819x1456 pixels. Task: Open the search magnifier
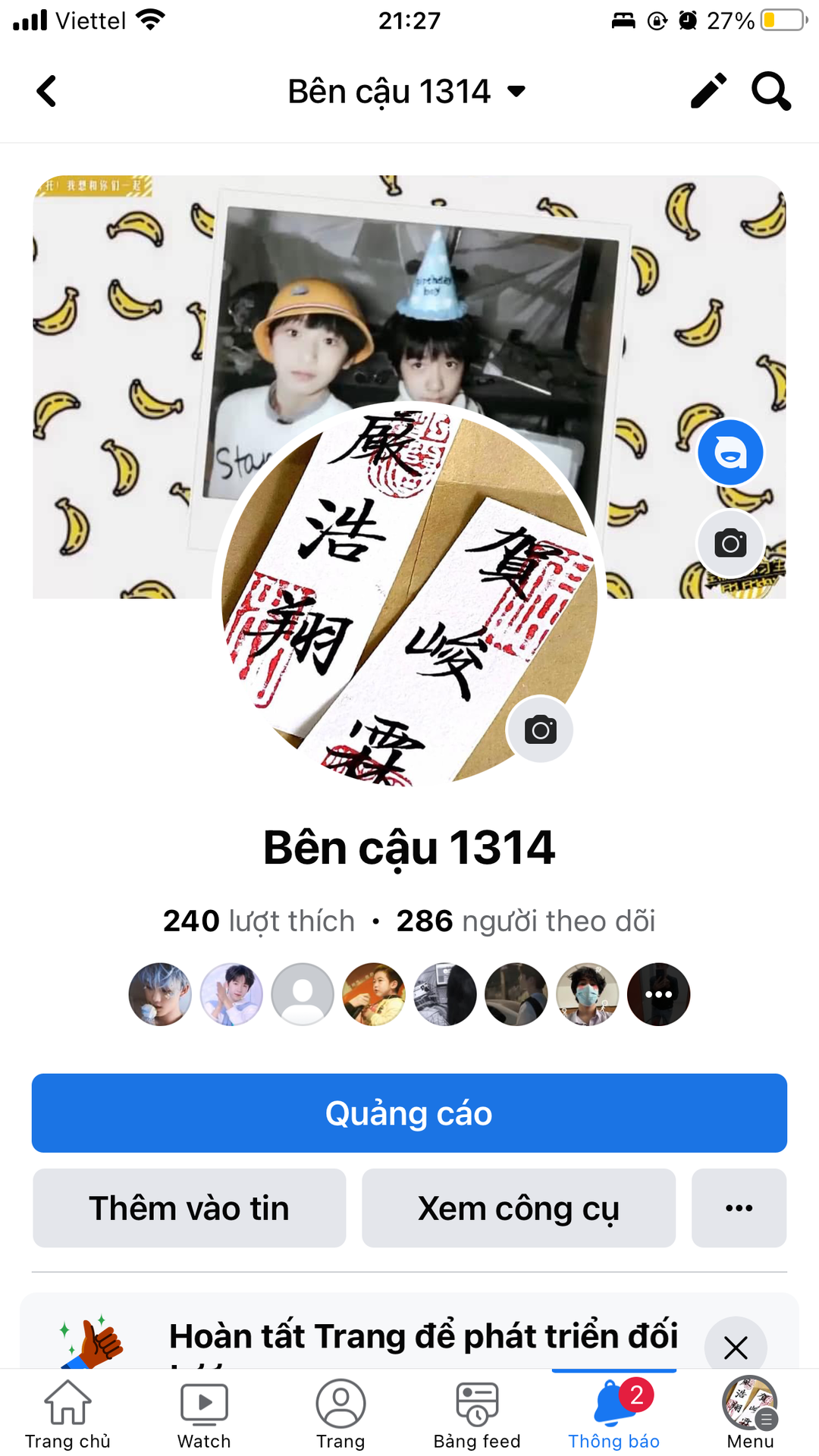click(771, 92)
